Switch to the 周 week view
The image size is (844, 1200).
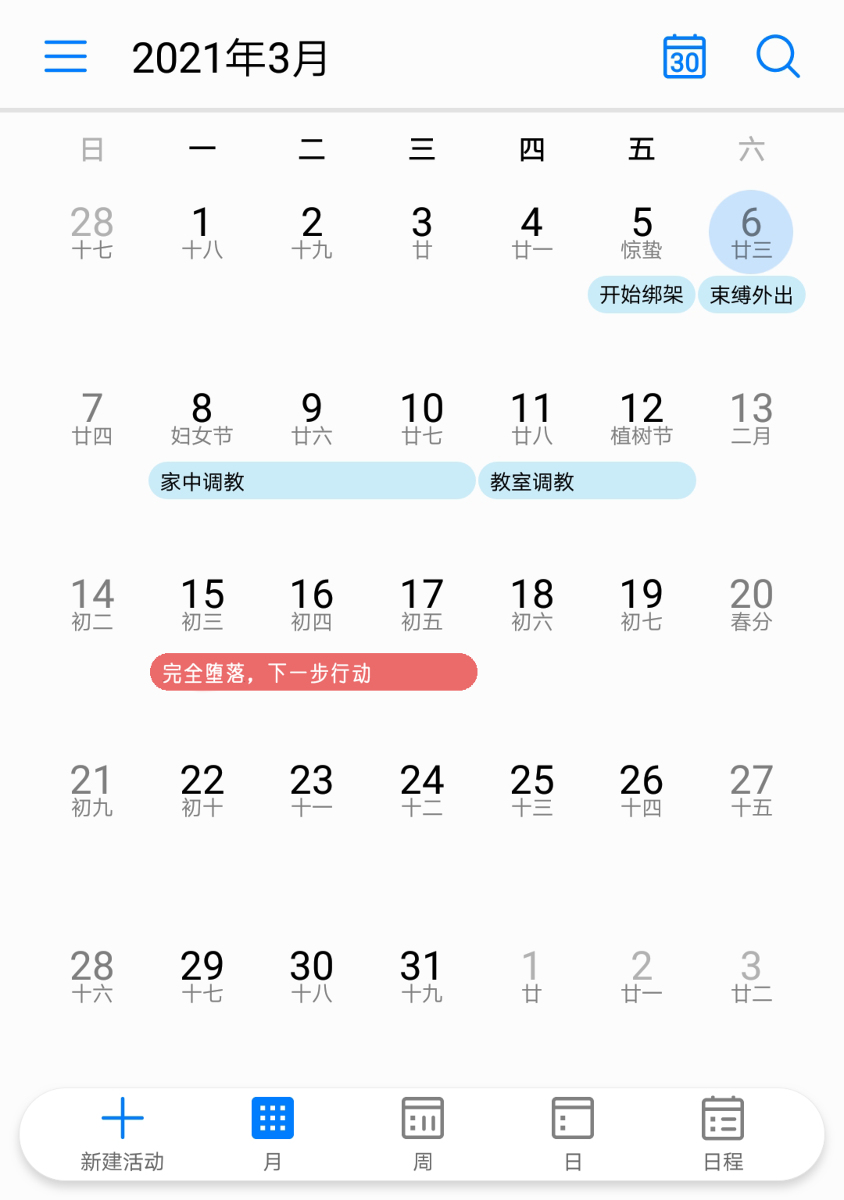(422, 1132)
